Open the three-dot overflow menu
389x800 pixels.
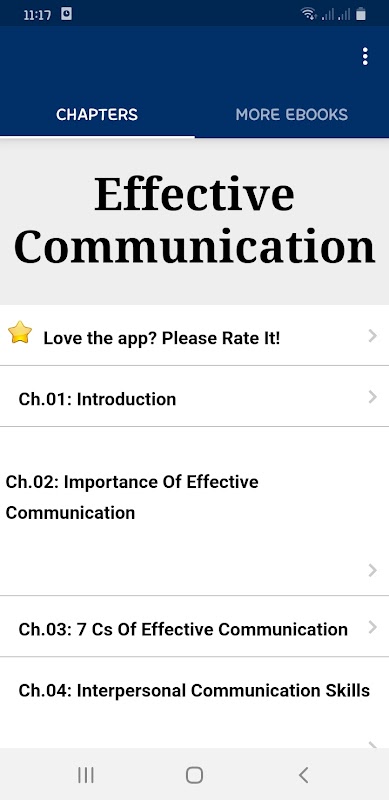click(x=364, y=57)
